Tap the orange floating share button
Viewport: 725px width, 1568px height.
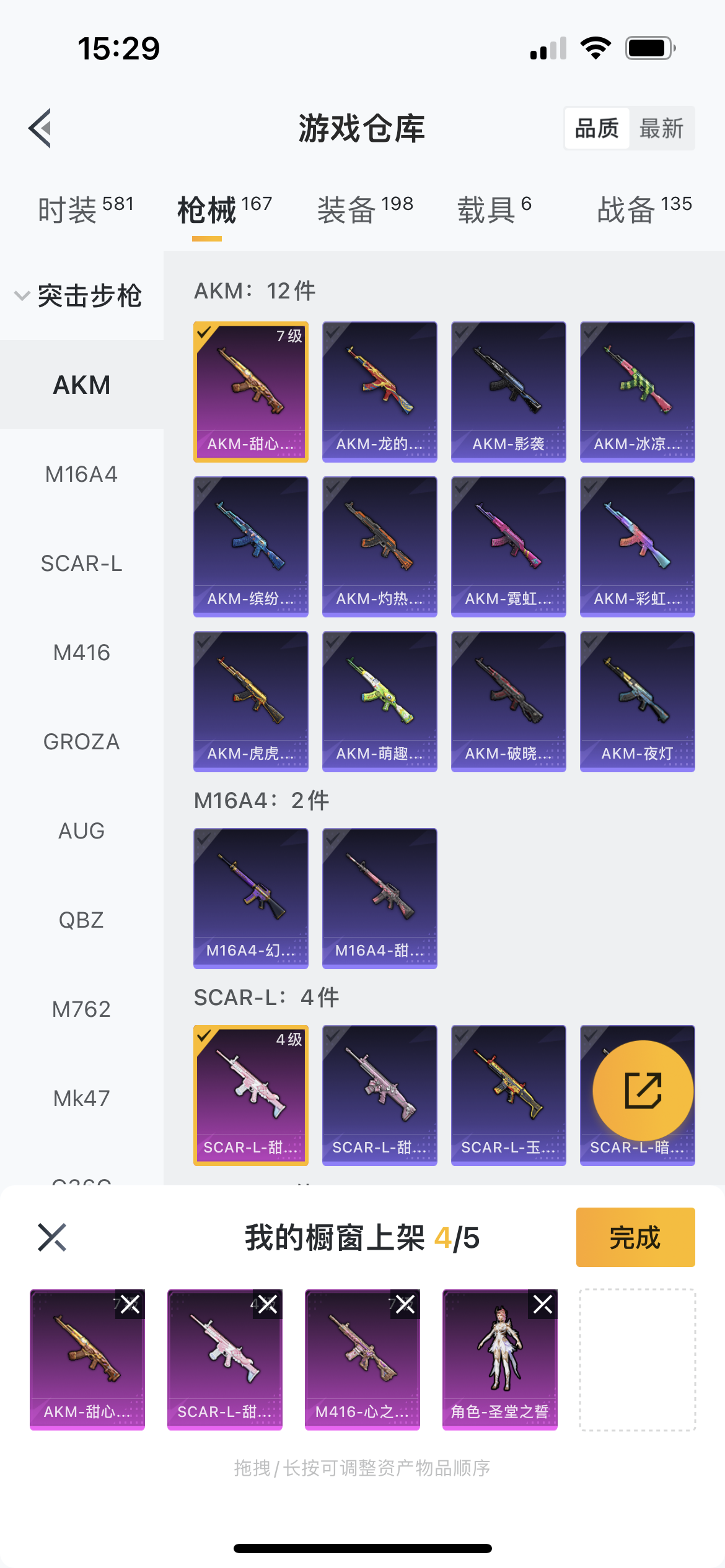[643, 1091]
